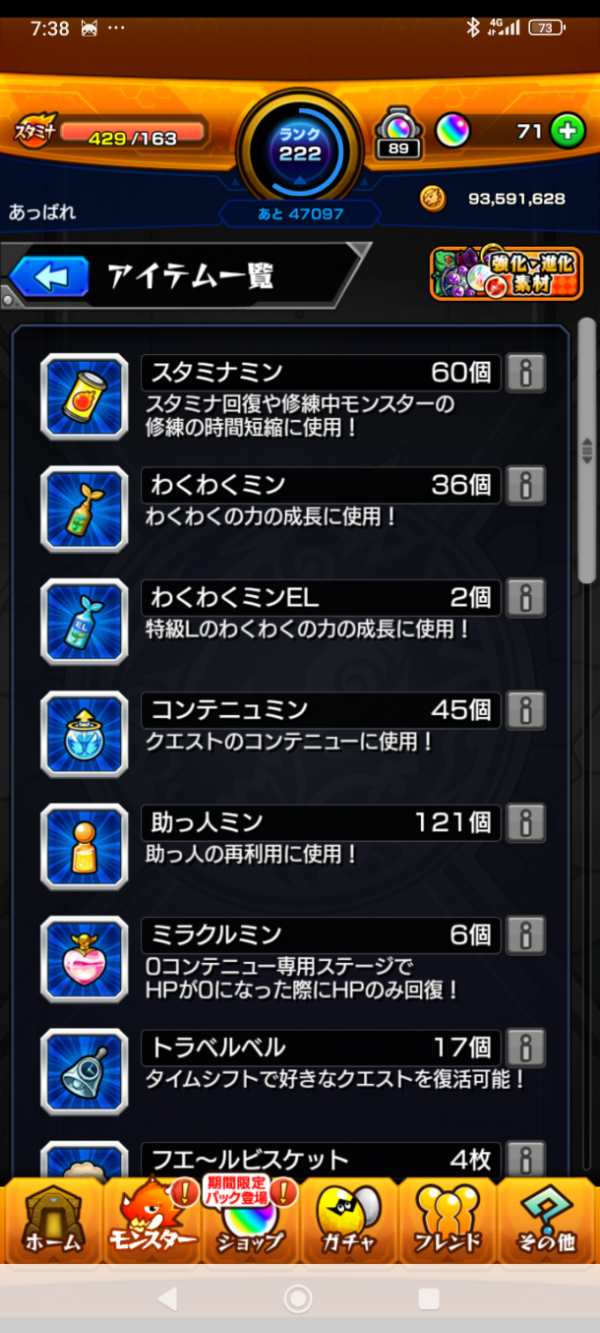Open the フレンド tab
Screen dimensions: 600x1333
[x=447, y=1221]
